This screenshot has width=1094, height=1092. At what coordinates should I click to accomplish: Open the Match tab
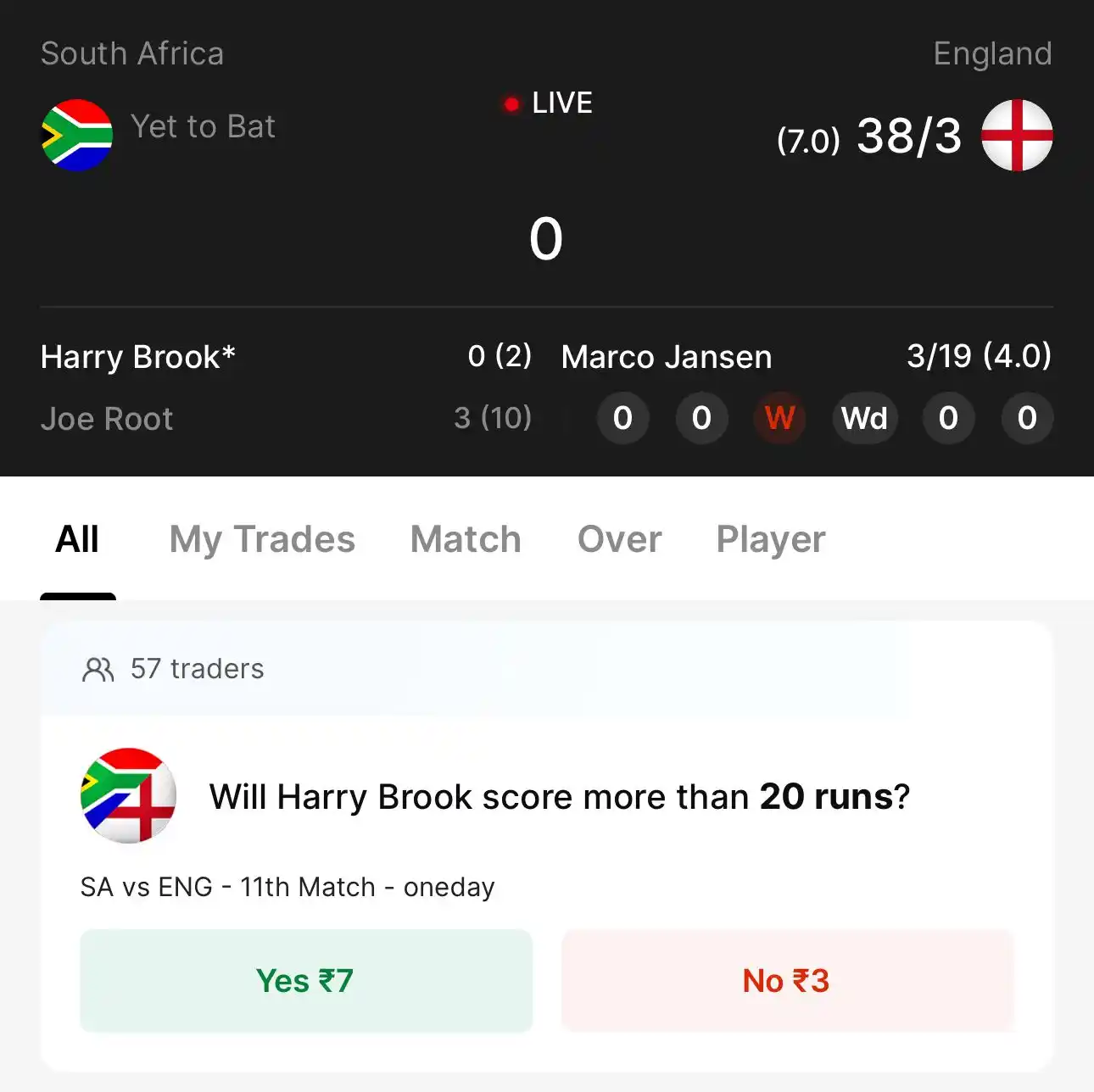pos(466,540)
